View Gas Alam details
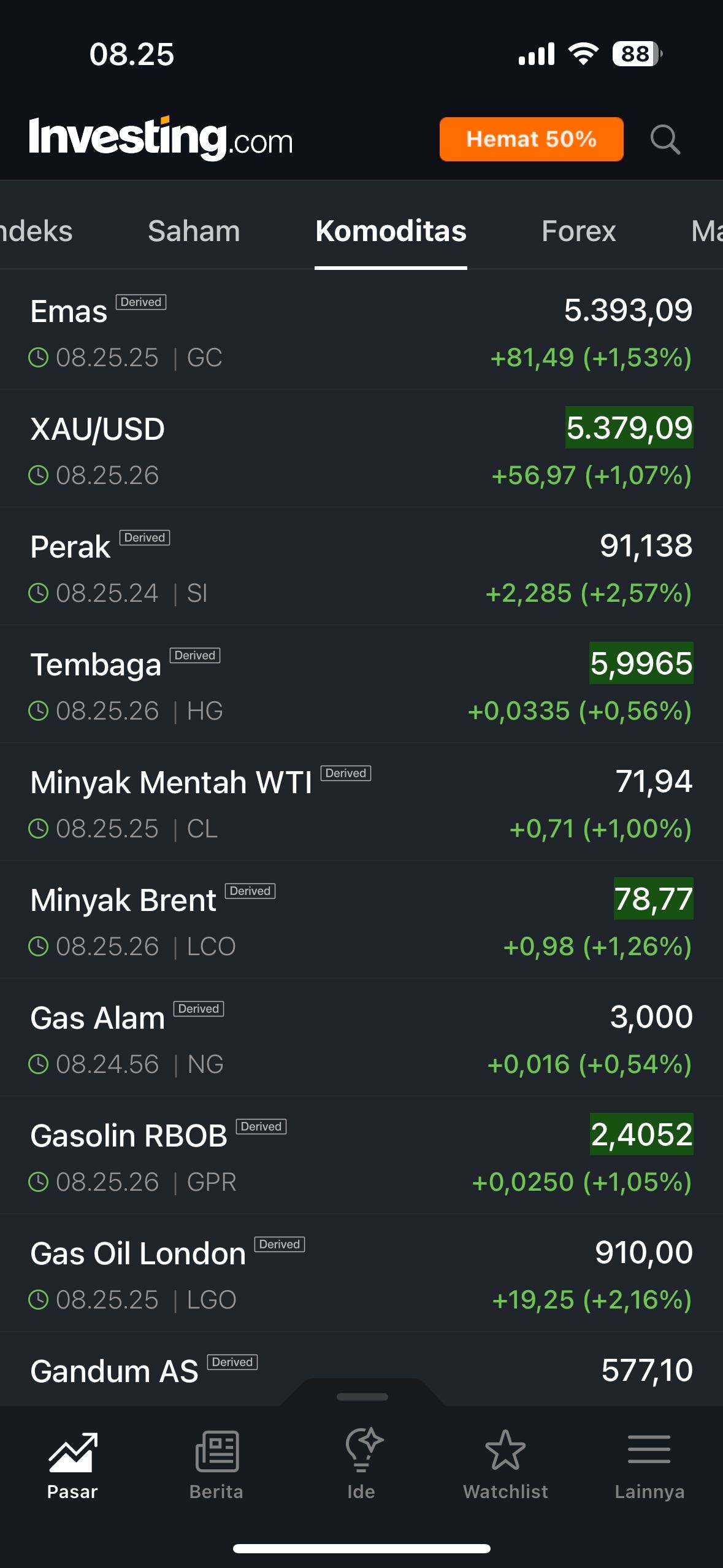Viewport: 723px width, 1568px height. [x=361, y=1039]
